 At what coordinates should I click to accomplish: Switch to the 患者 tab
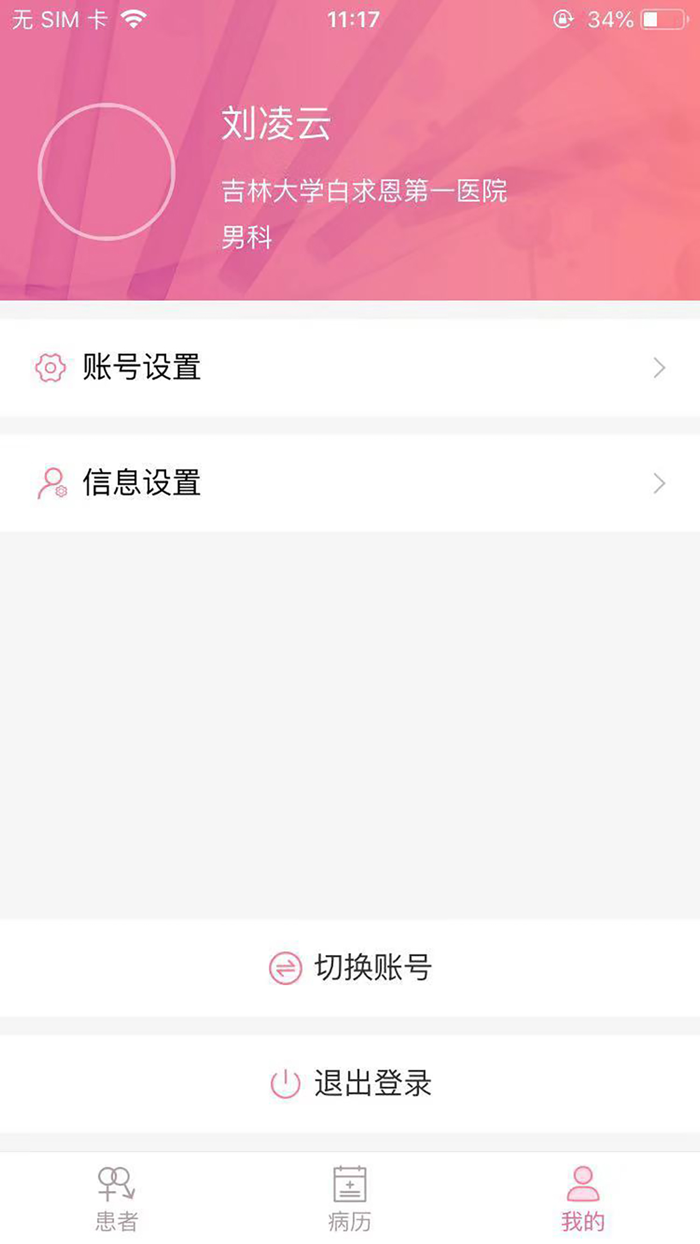point(116,1198)
